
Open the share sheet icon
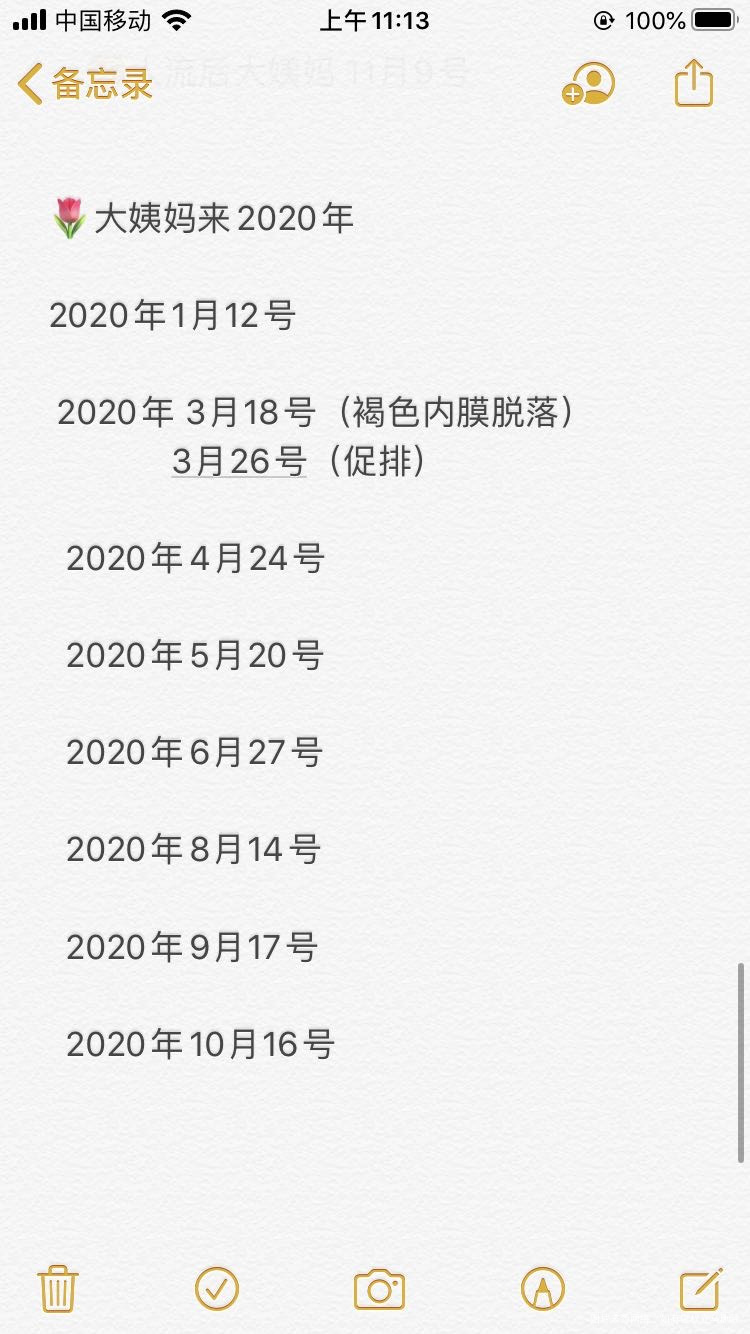tap(692, 84)
